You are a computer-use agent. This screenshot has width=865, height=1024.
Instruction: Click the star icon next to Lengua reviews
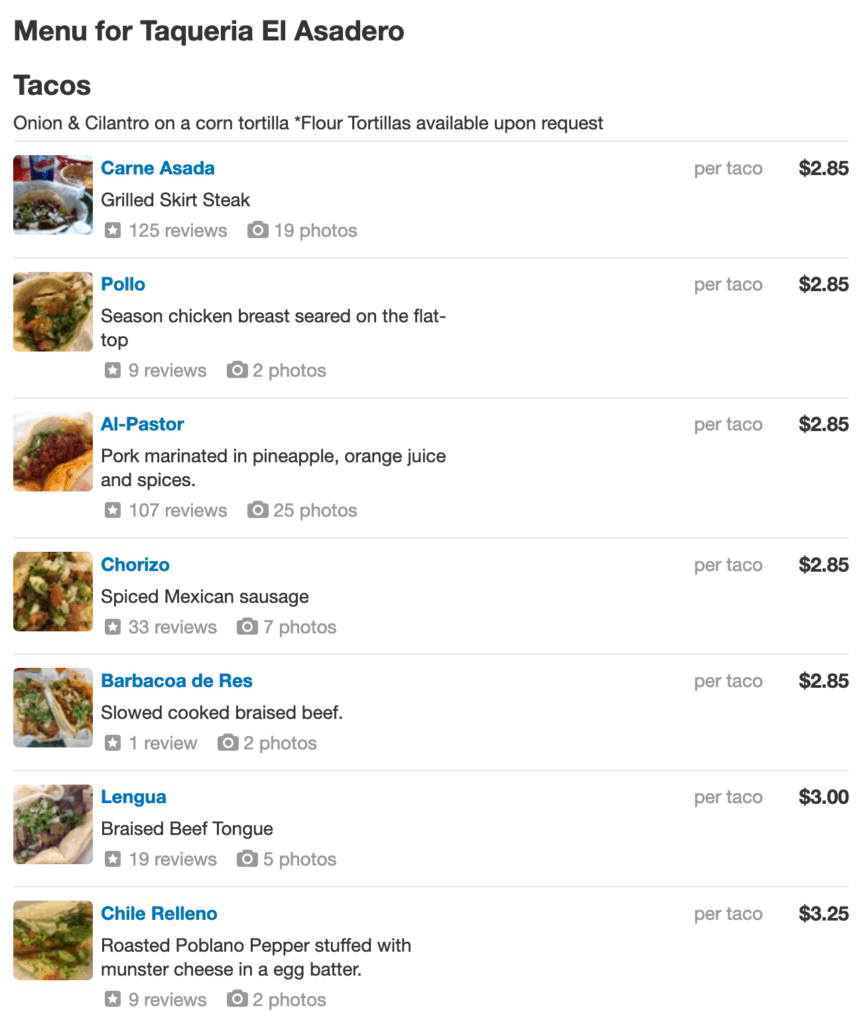(x=111, y=859)
